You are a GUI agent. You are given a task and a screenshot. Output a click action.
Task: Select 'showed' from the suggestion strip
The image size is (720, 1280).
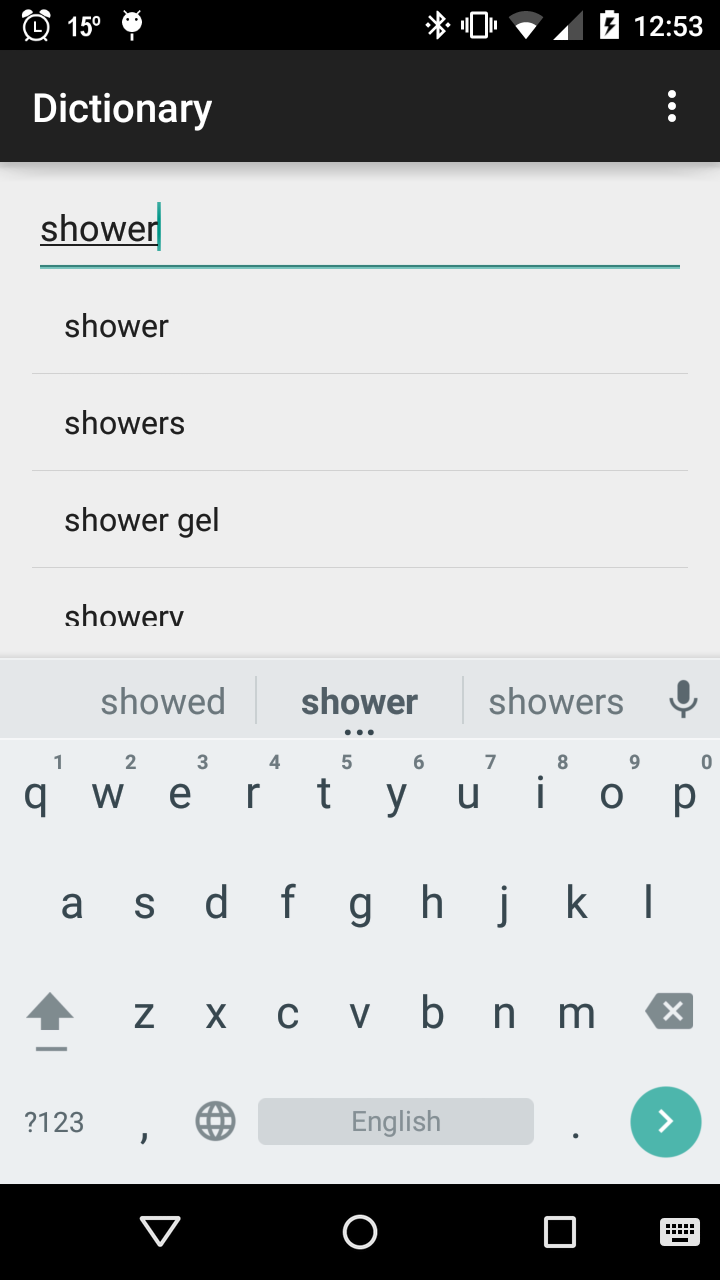(162, 700)
